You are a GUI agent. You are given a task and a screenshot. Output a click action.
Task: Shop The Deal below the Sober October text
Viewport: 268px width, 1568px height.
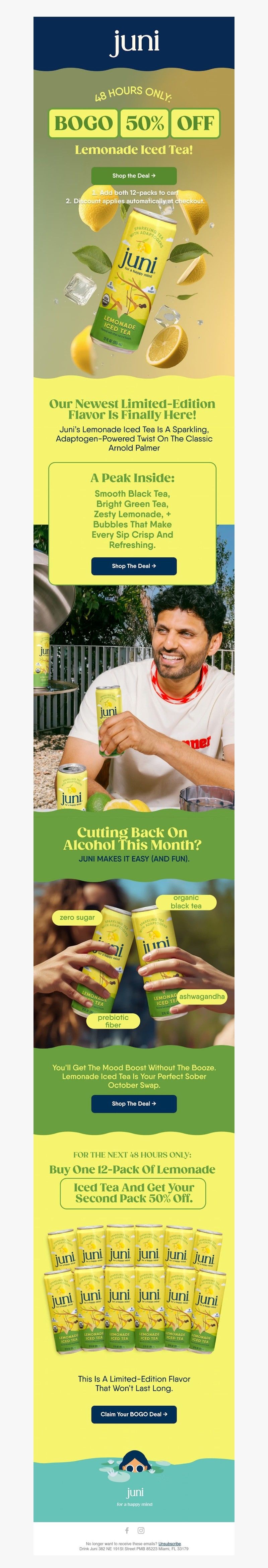tap(134, 1104)
